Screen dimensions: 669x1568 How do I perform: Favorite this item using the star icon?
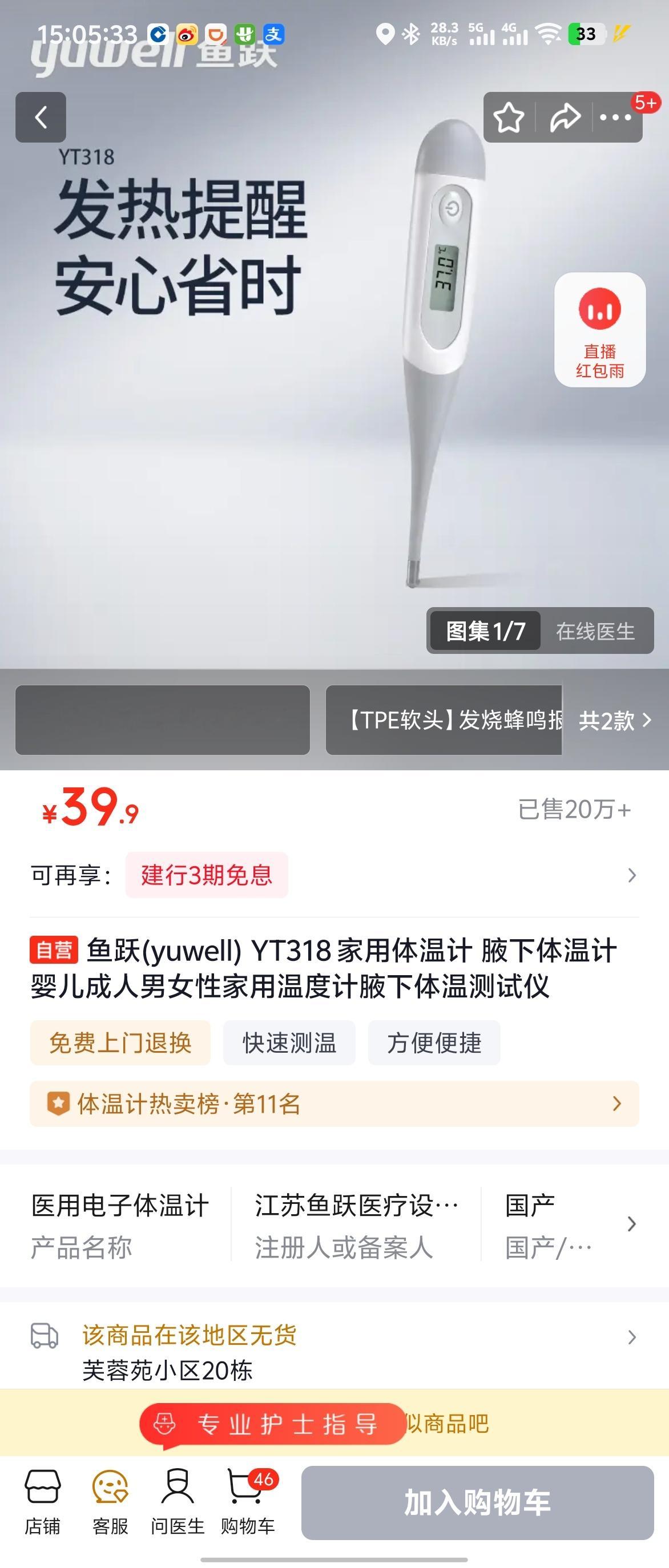pos(510,118)
